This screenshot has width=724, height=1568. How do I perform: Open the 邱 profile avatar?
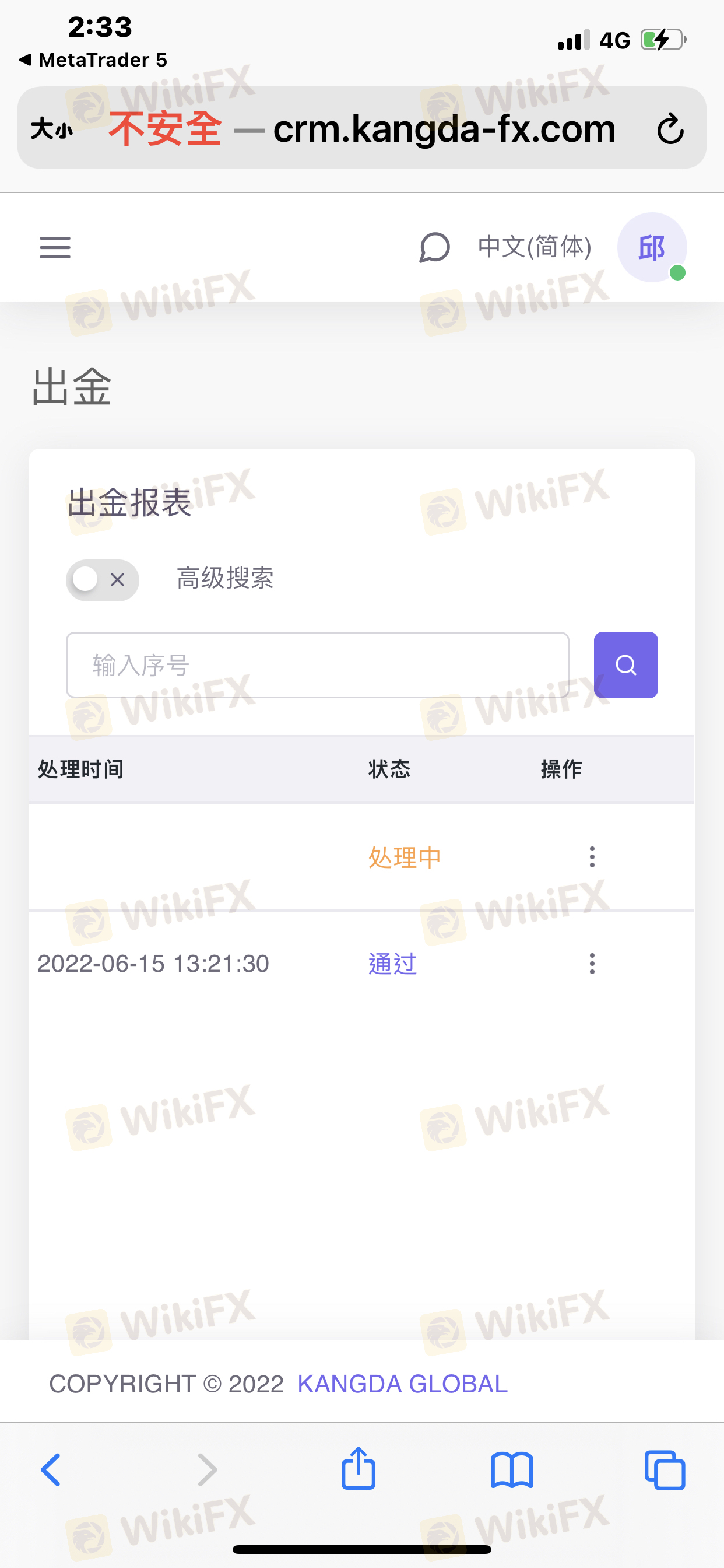652,247
